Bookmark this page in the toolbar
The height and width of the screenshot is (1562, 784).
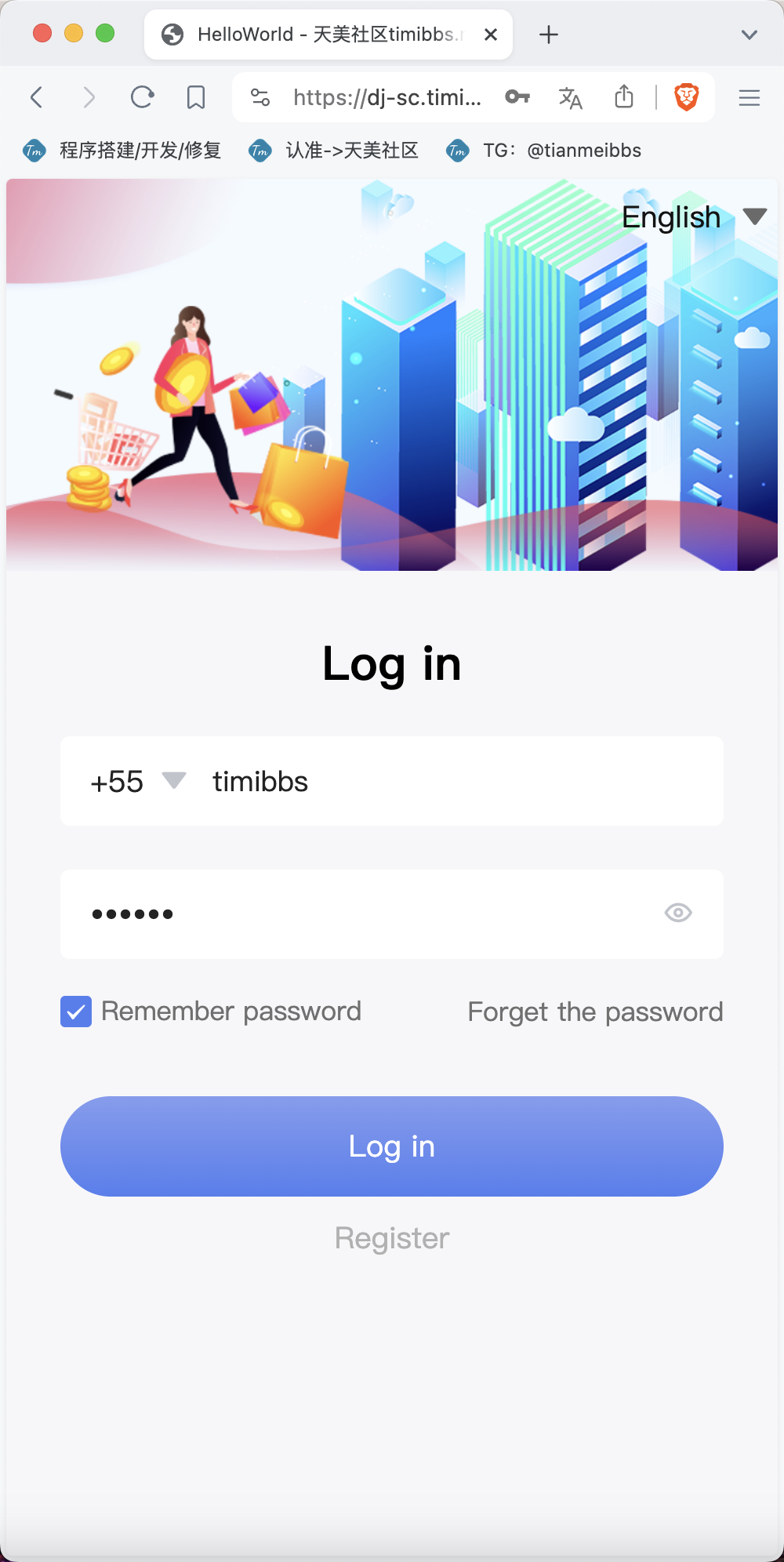(x=196, y=97)
